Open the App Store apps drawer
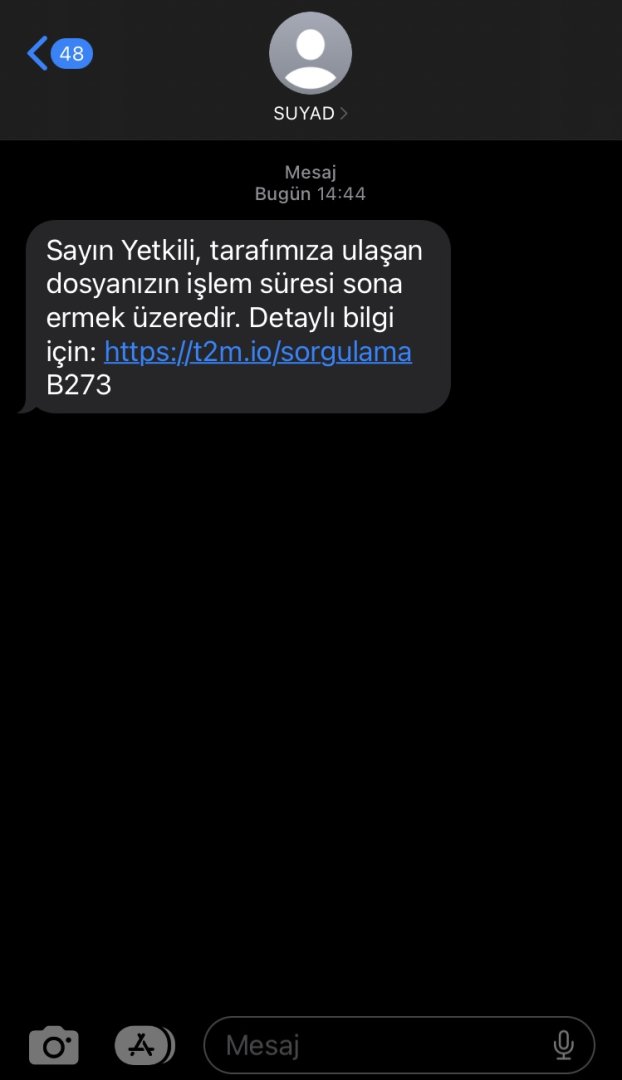 pyautogui.click(x=143, y=1046)
